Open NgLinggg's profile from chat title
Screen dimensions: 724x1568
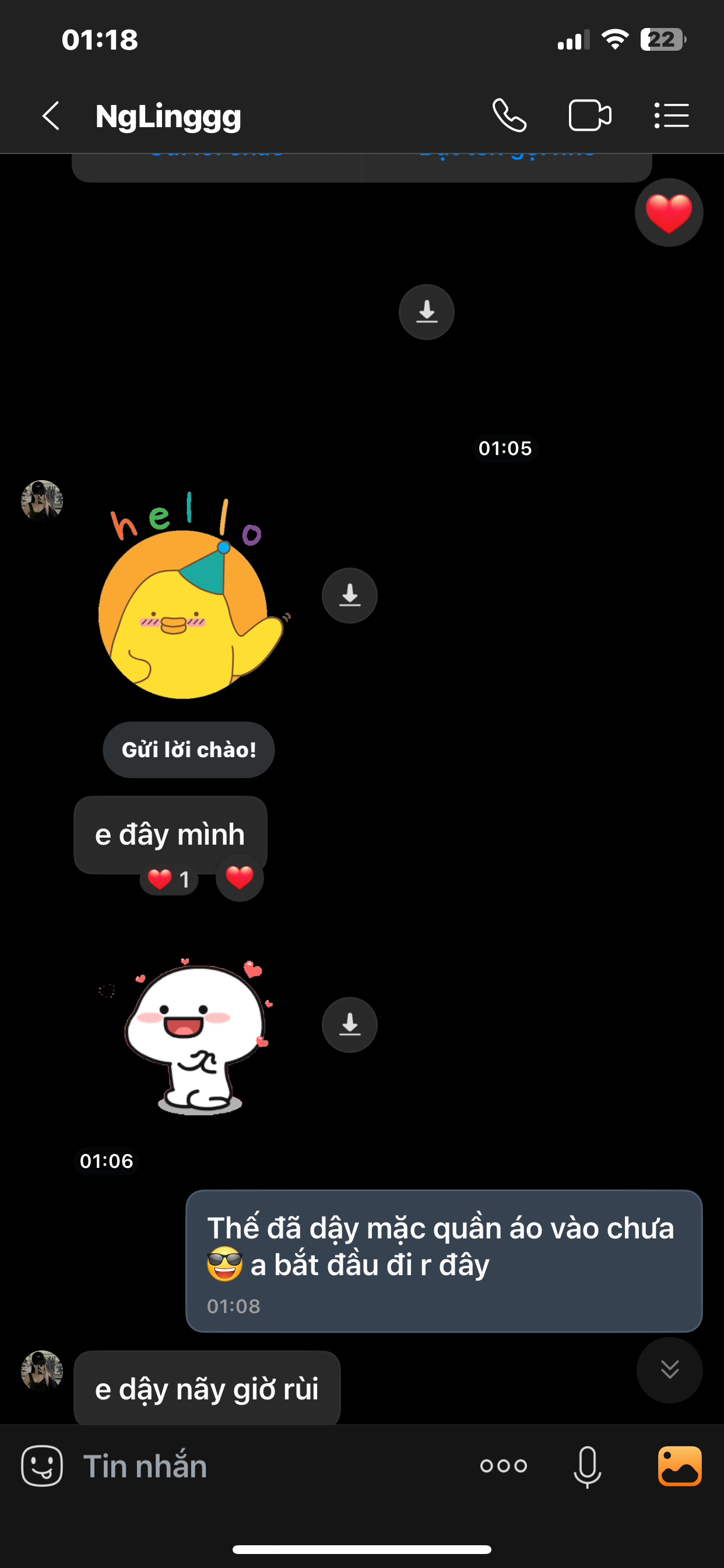[168, 116]
